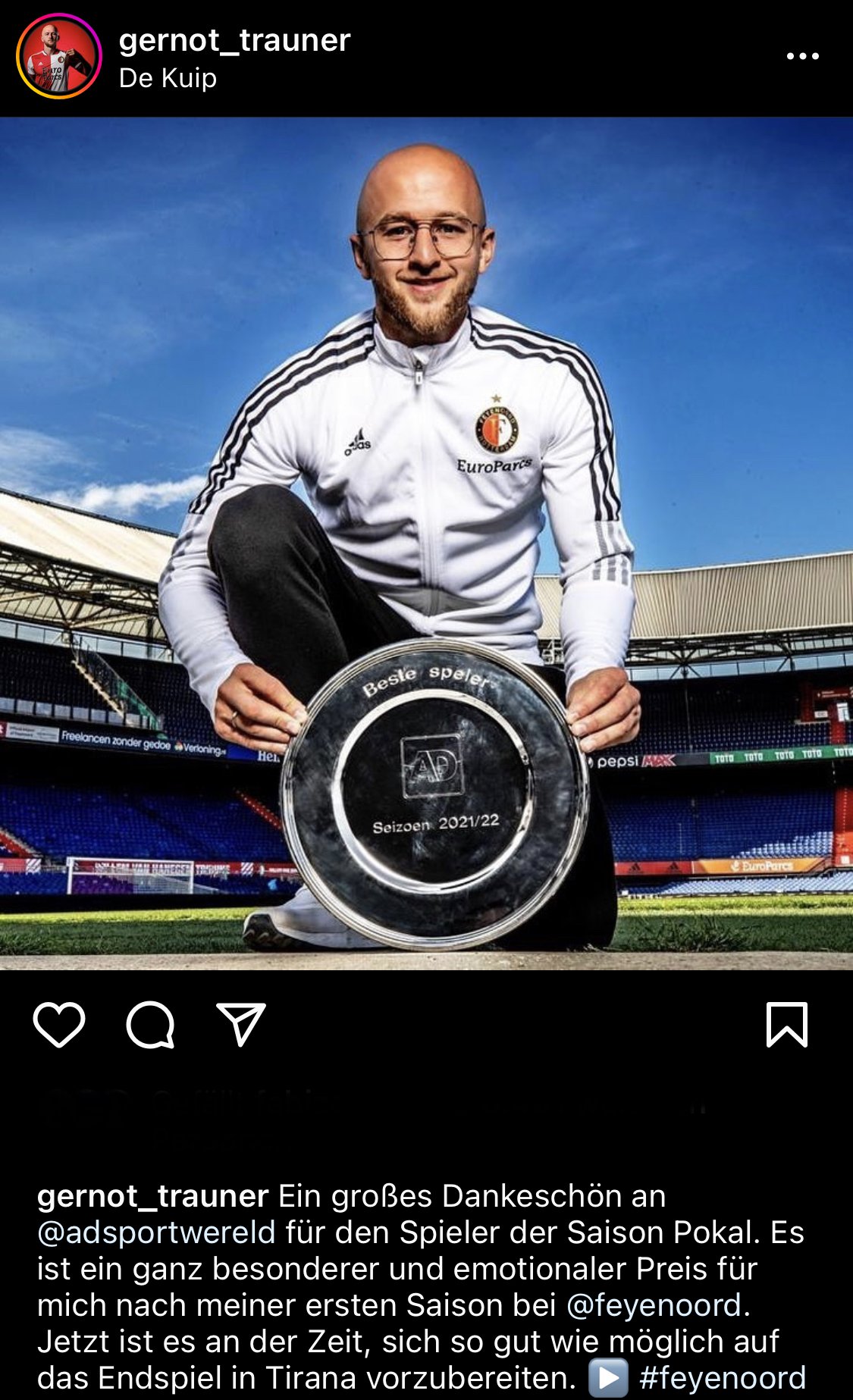Open the gernot_trauner username in header
This screenshot has width=853, height=1400.
point(234,40)
